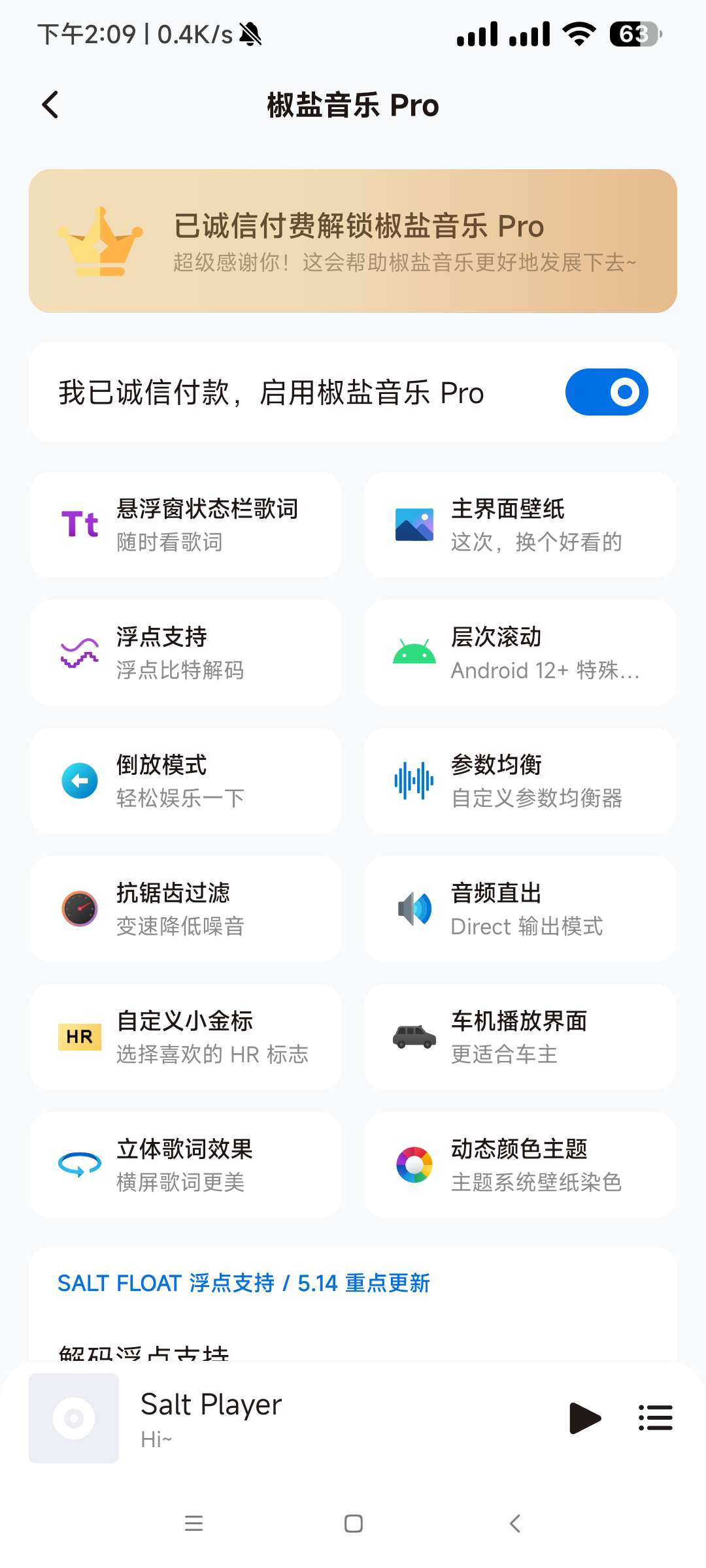Go back from the 椒盐音乐 Pro page
The image size is (706, 1568).
point(50,105)
